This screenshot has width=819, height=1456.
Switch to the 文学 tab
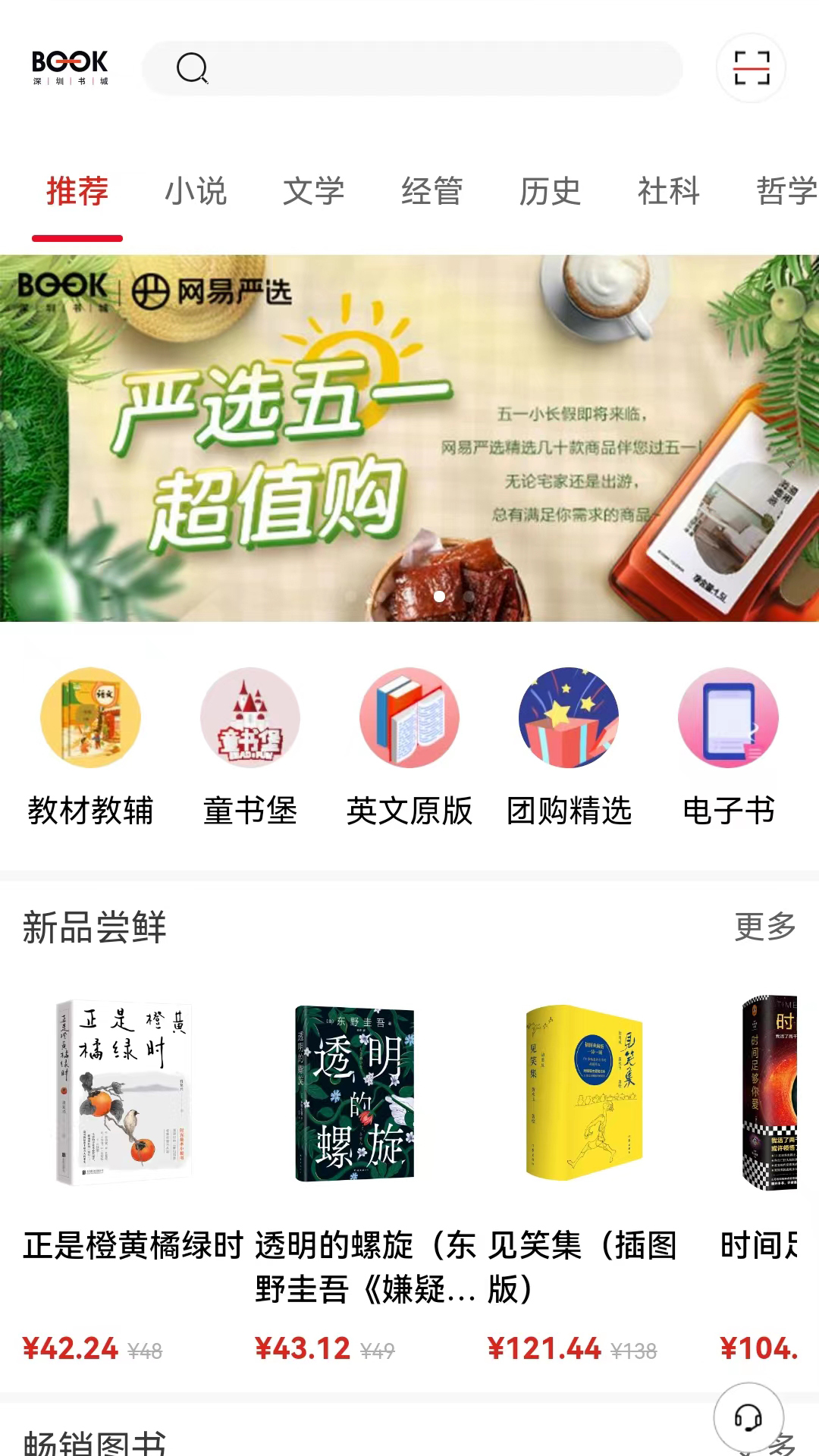(313, 191)
